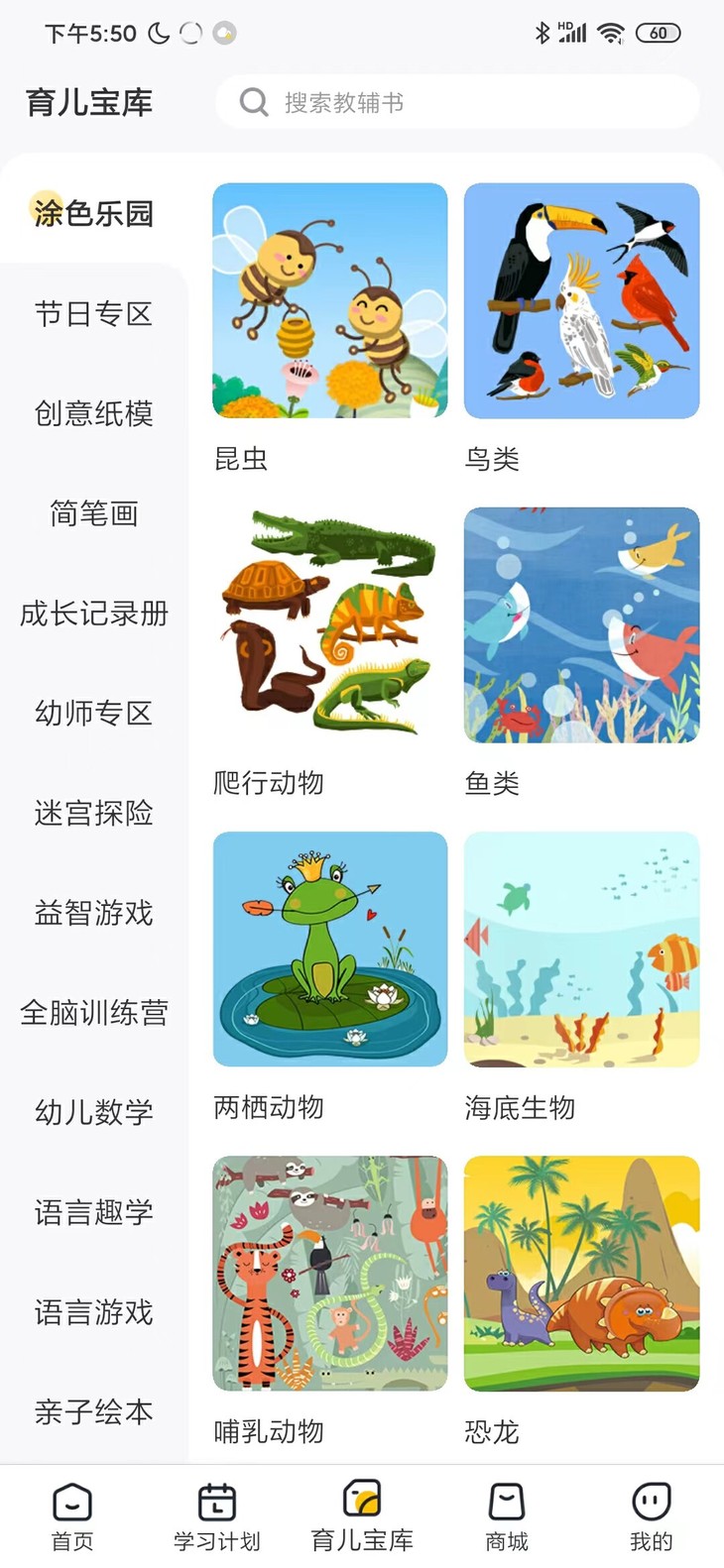The height and width of the screenshot is (1568, 724).
Task: Switch to the 简笔画 category
Action: coord(93,513)
